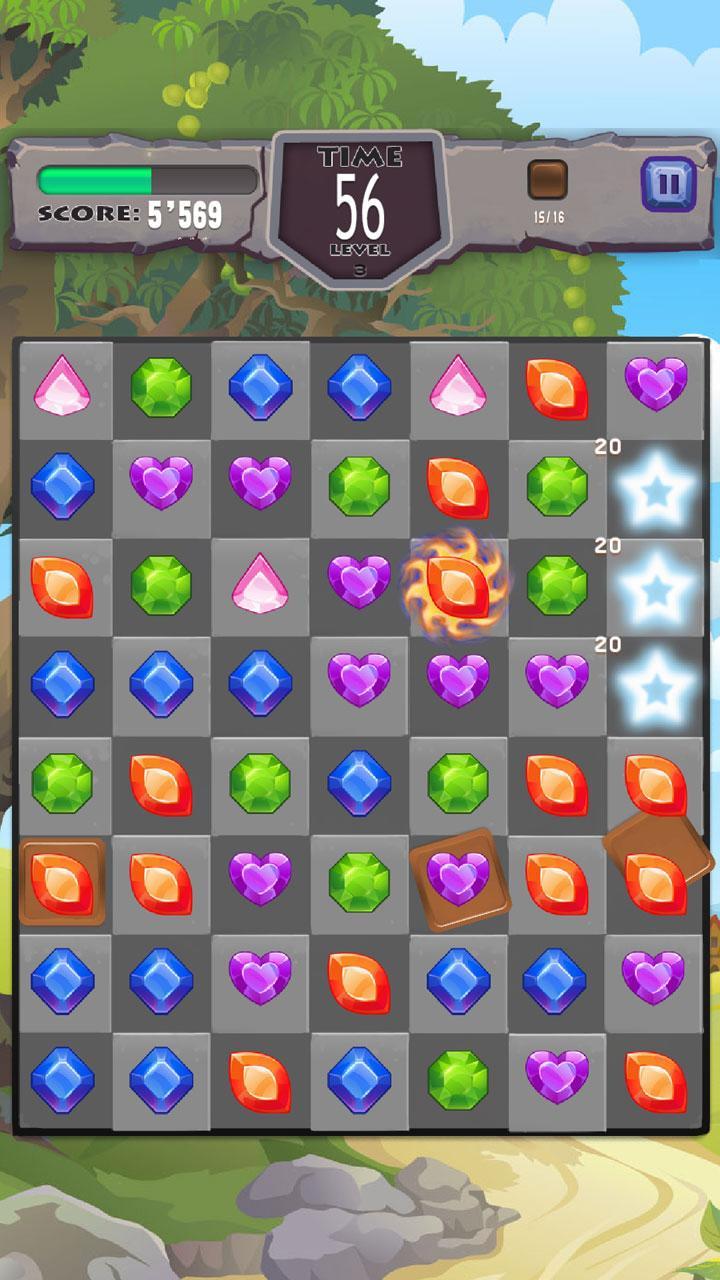
Task: Tap the orange gem trapped in left brown box
Action: (x=62, y=880)
